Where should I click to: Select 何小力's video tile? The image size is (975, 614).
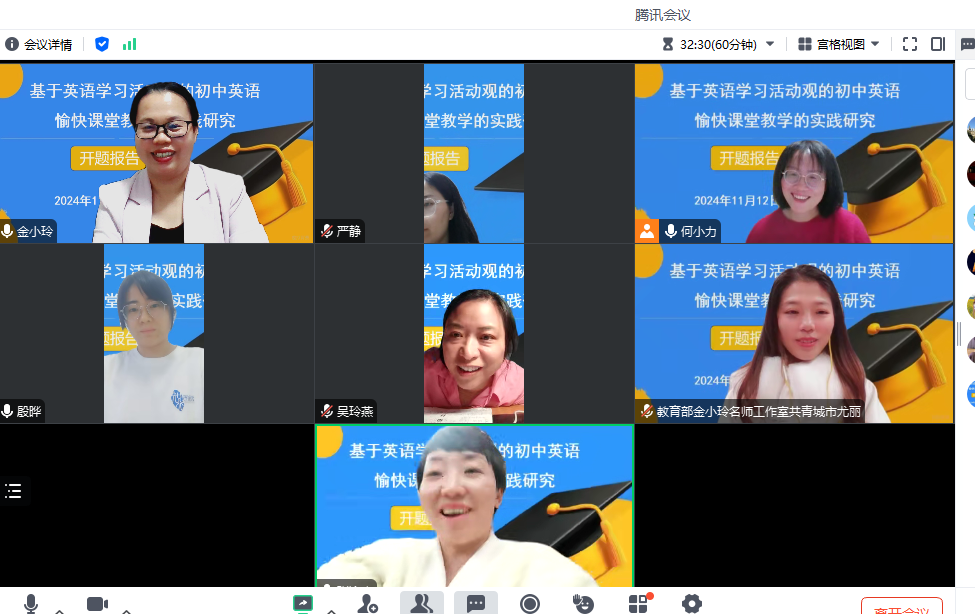(x=794, y=152)
